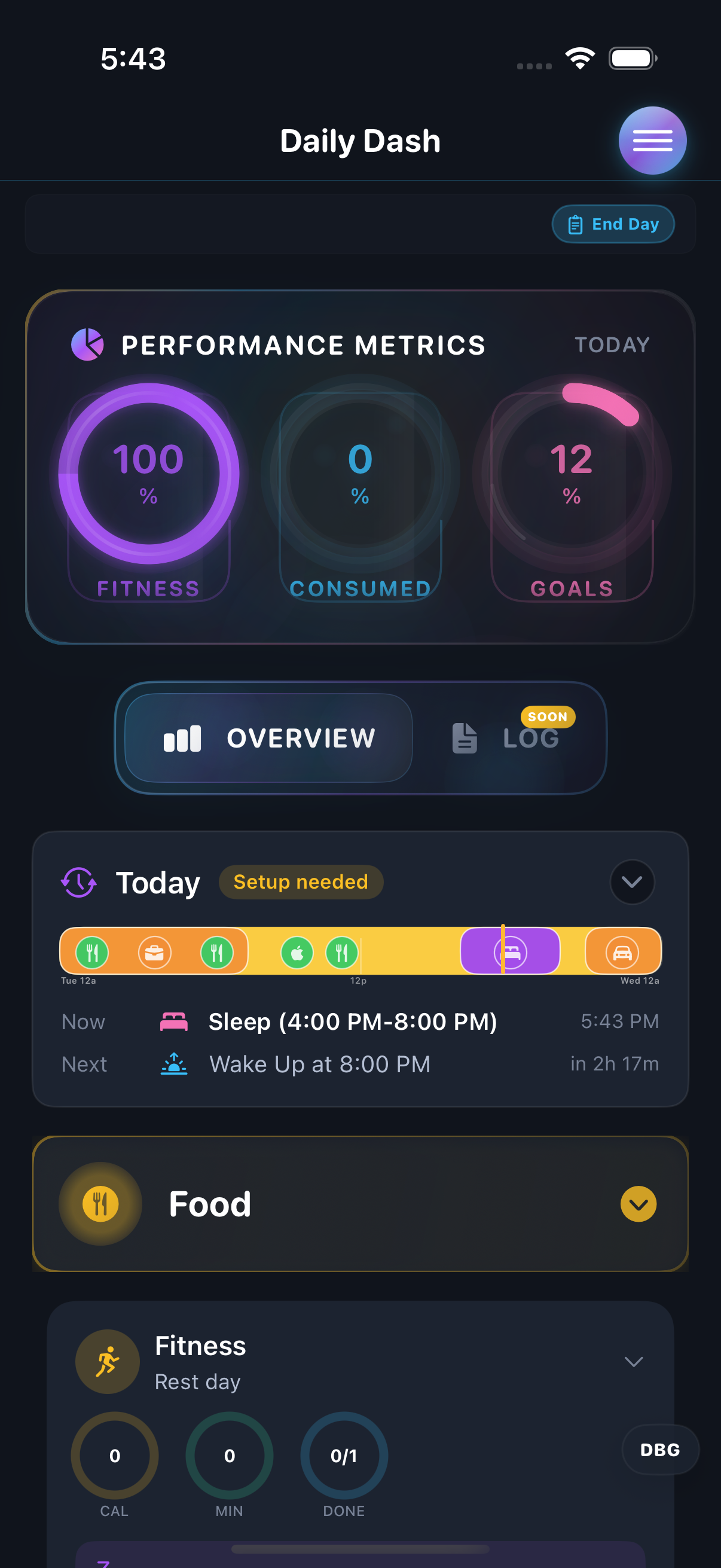Image resolution: width=721 pixels, height=1568 pixels.
Task: Click the yellow current-time marker on the timeline
Action: (x=504, y=952)
